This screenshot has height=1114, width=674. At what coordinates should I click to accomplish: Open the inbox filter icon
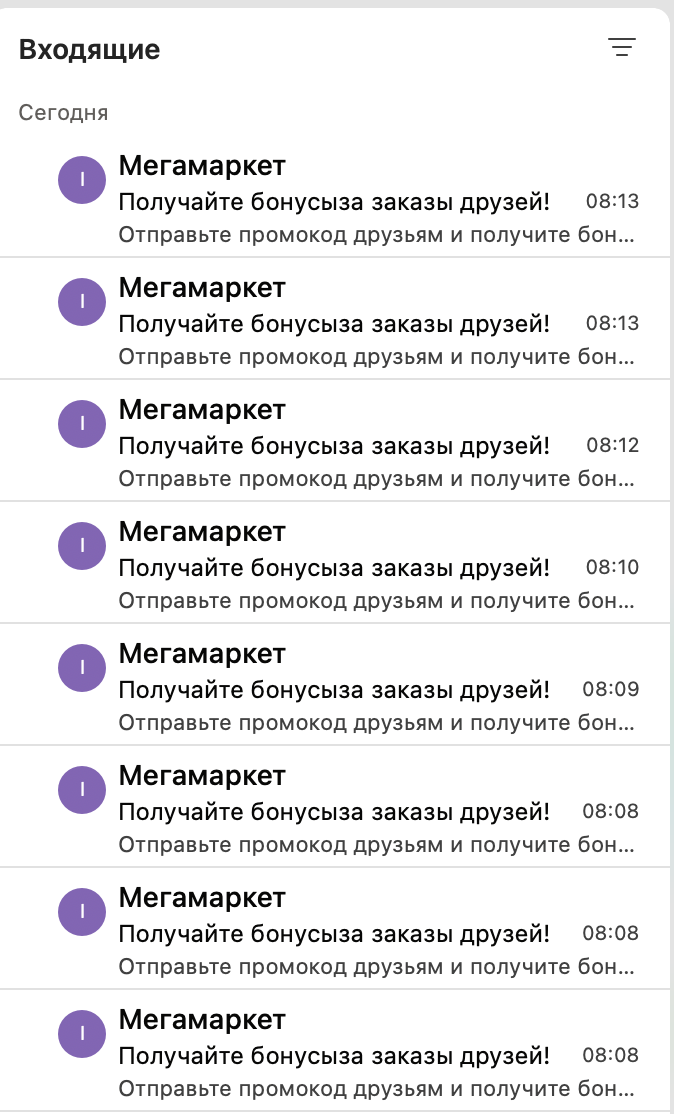pos(621,47)
